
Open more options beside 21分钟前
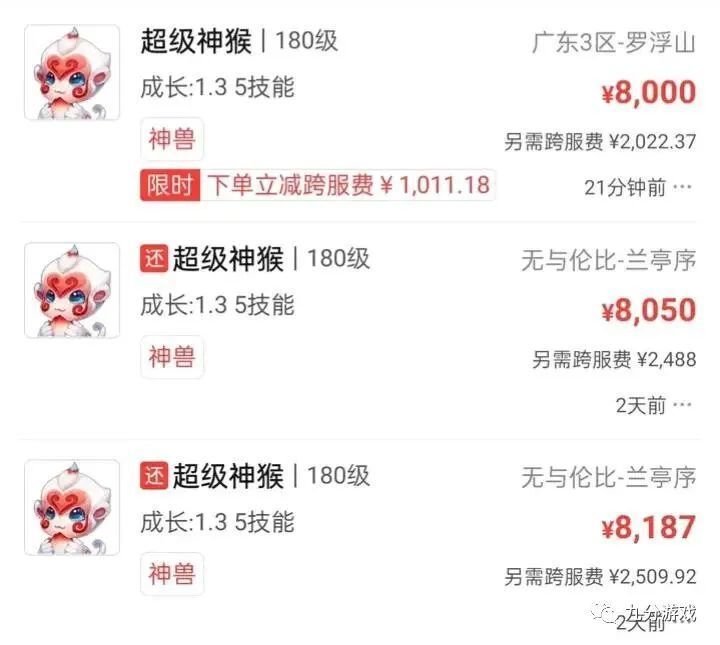[x=682, y=187]
